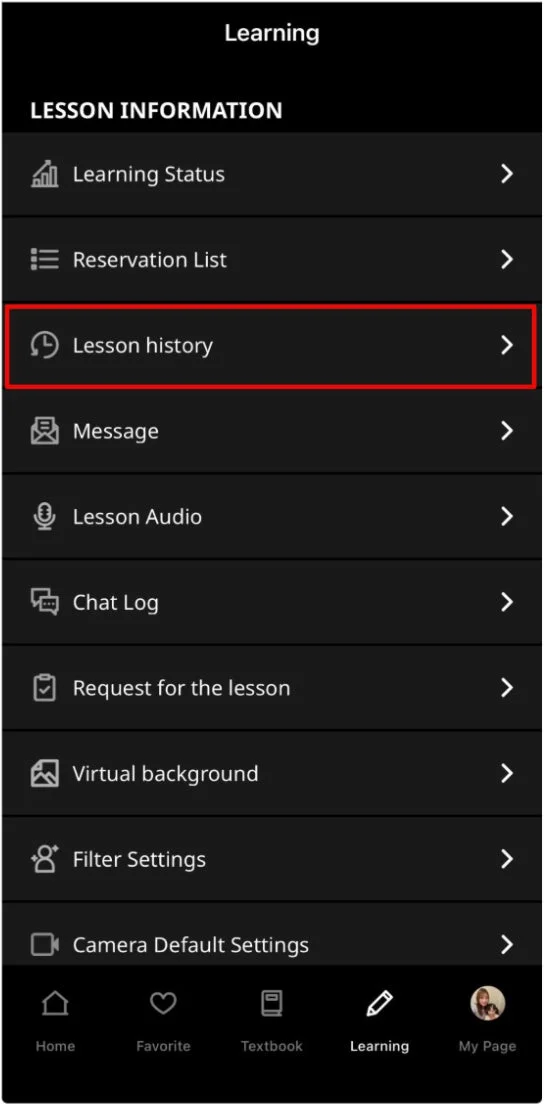
Task: Go to the My Page tab
Action: 488,1019
